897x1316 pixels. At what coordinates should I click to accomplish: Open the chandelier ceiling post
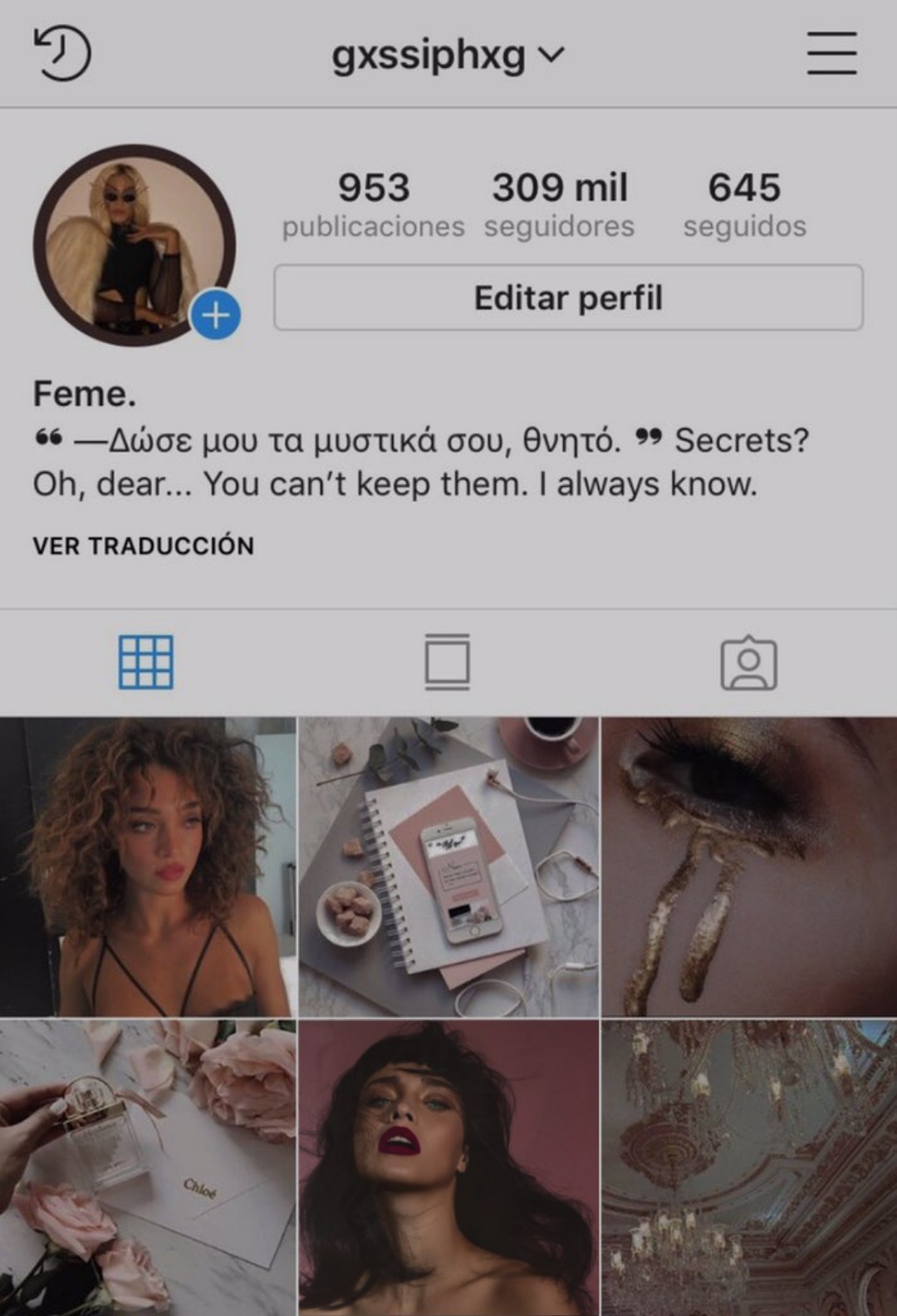coord(749,1167)
